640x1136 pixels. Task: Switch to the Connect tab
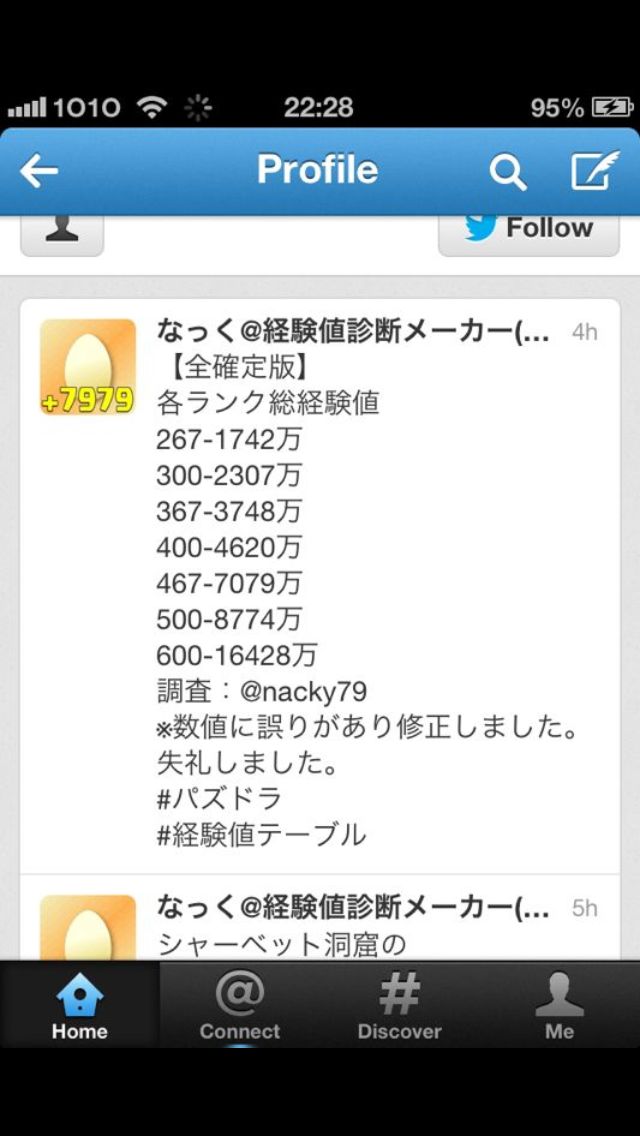pos(240,1006)
